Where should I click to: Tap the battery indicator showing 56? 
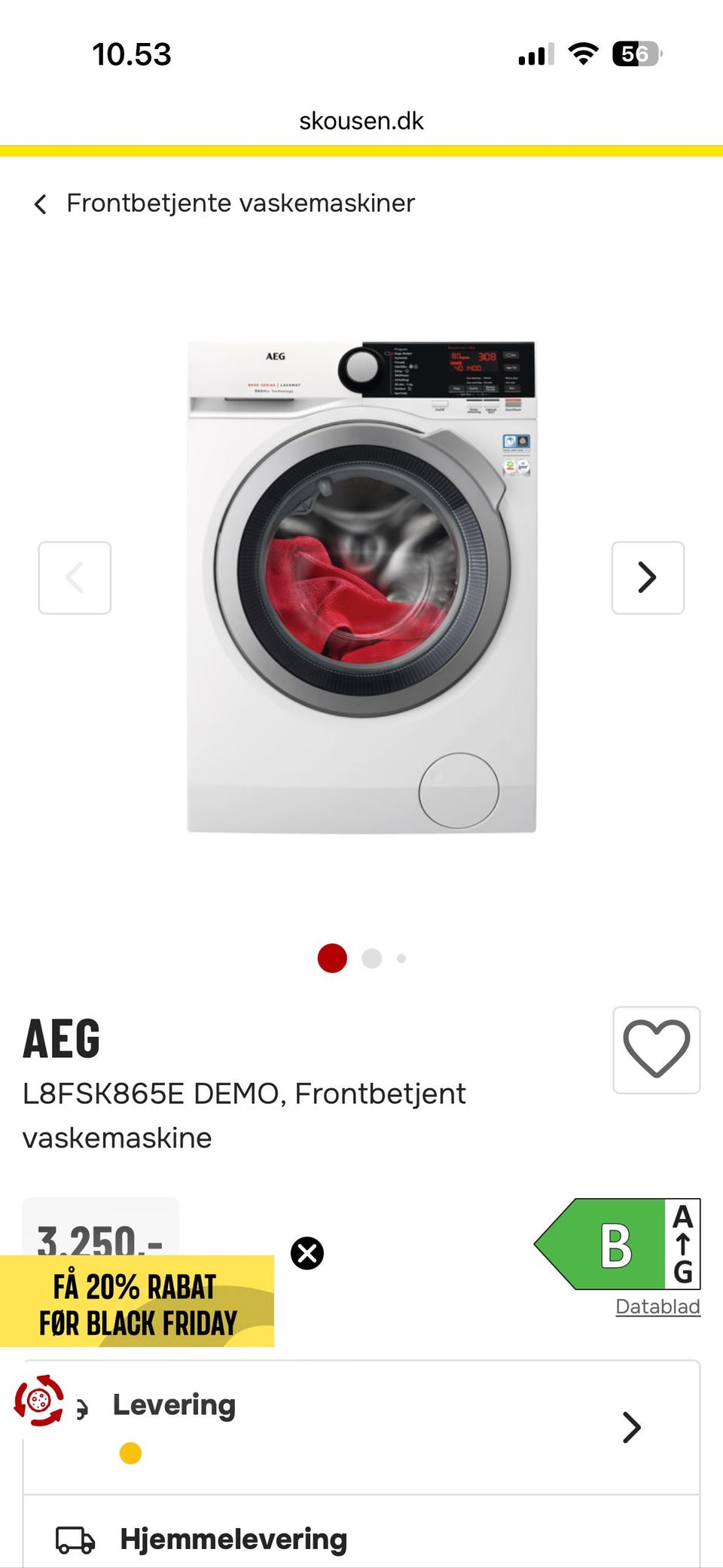[635, 54]
